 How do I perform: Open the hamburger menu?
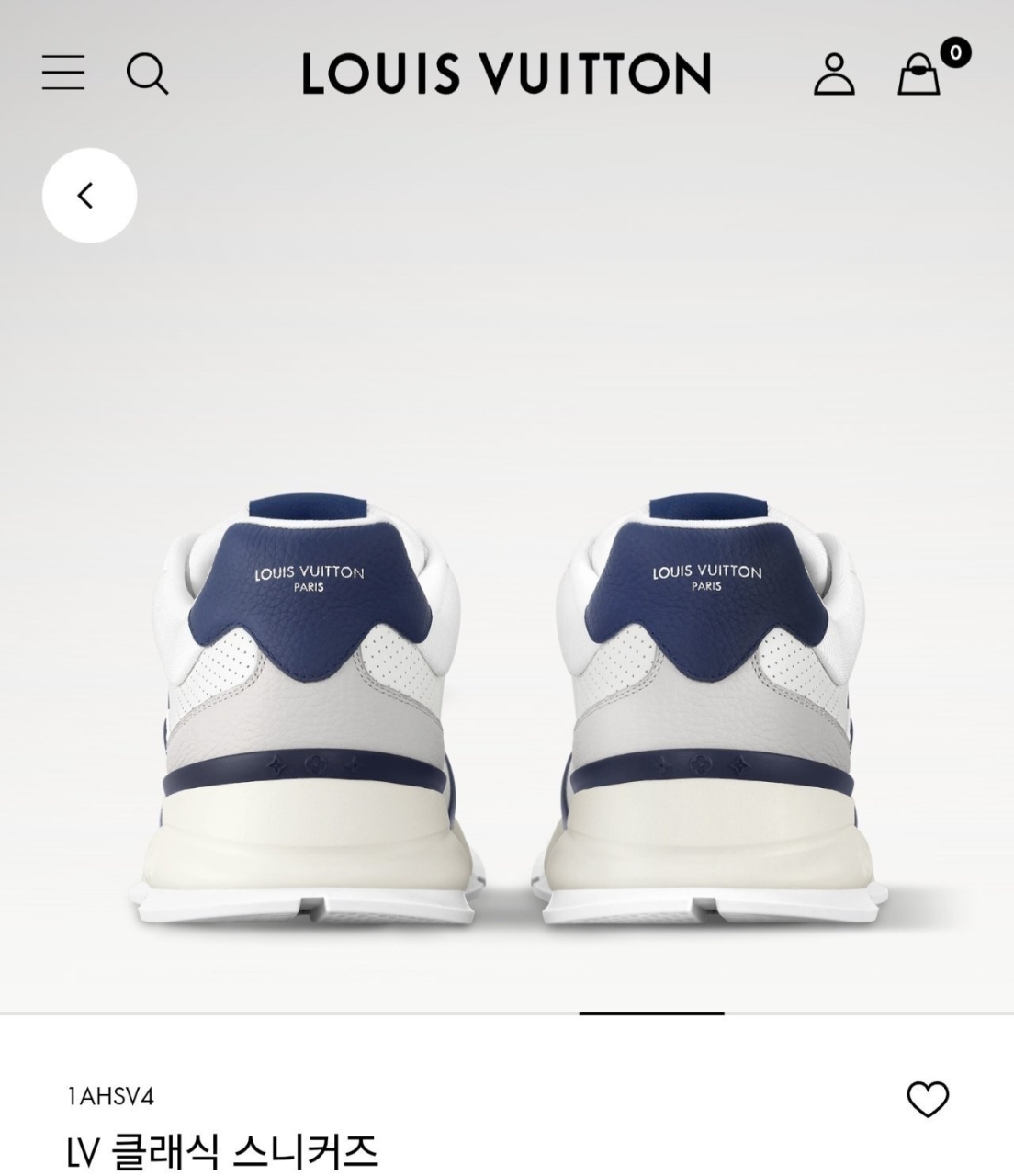pyautogui.click(x=63, y=73)
